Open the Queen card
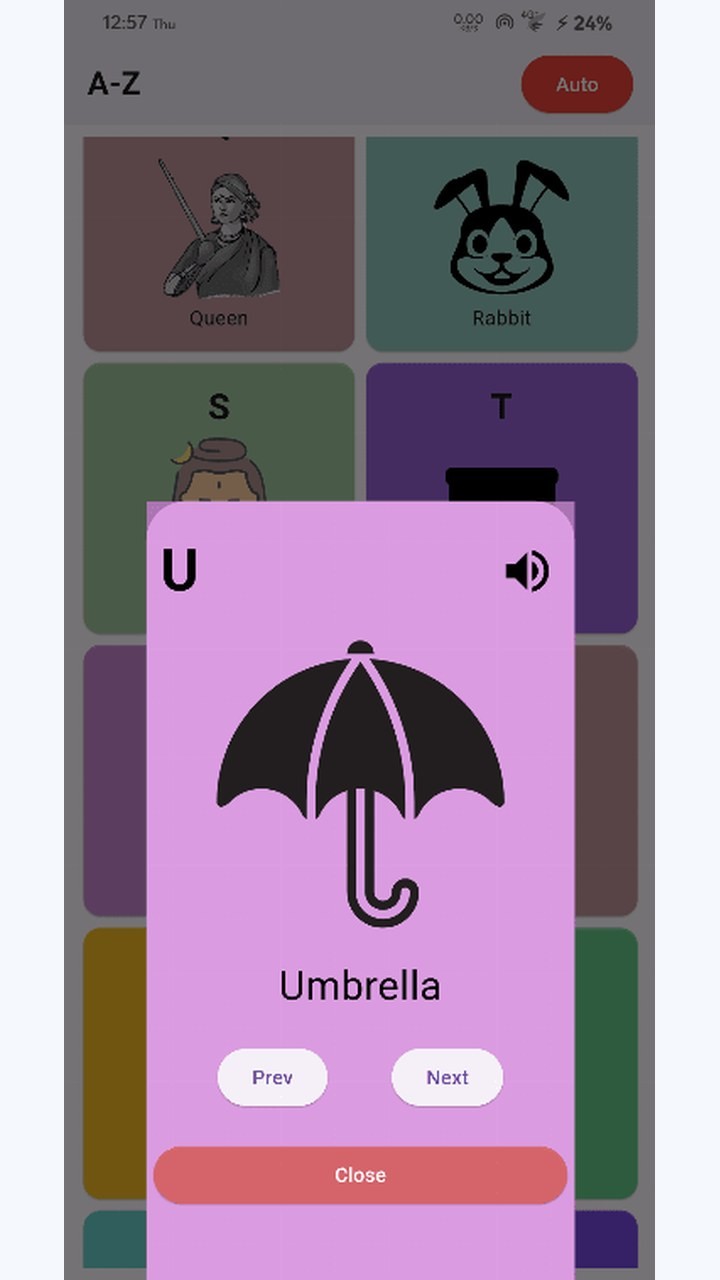The width and height of the screenshot is (720, 1280). click(x=219, y=244)
